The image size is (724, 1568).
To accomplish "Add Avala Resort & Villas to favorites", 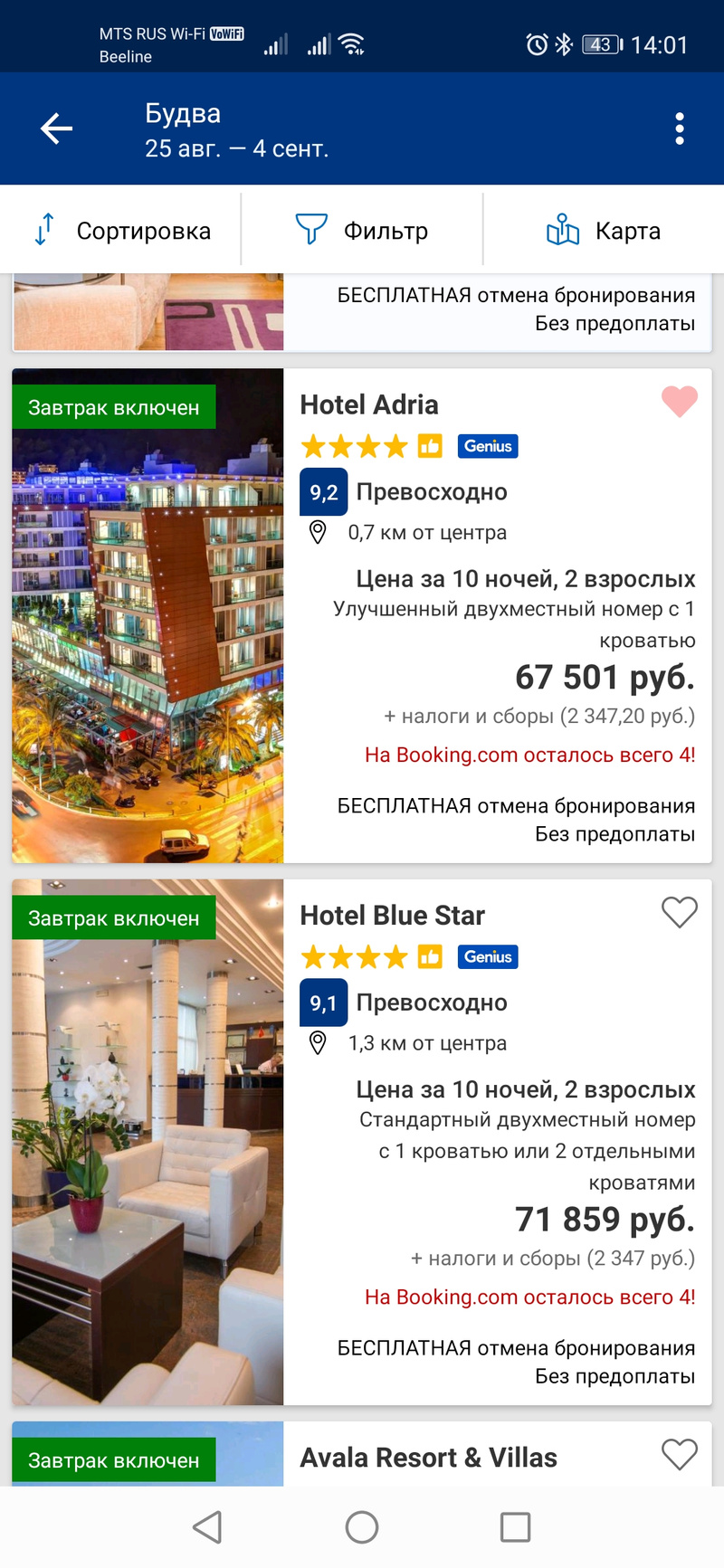I will point(680,1454).
